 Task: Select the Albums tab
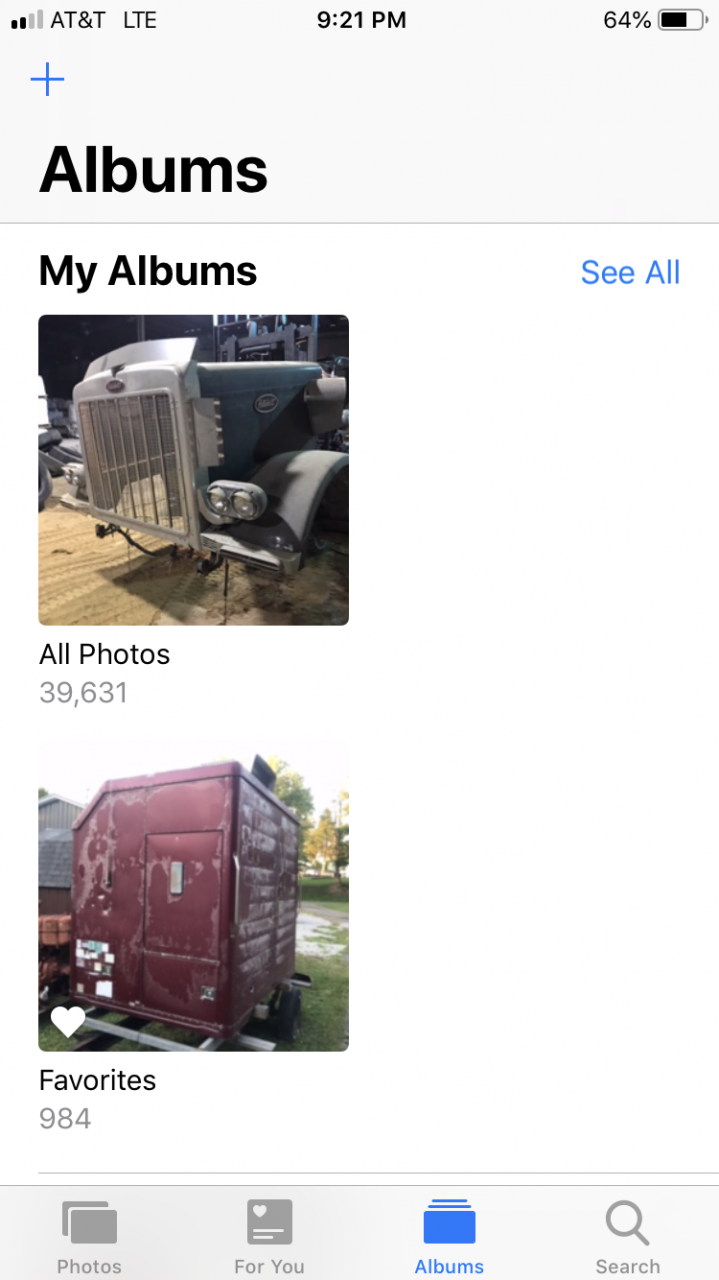[x=449, y=1237]
